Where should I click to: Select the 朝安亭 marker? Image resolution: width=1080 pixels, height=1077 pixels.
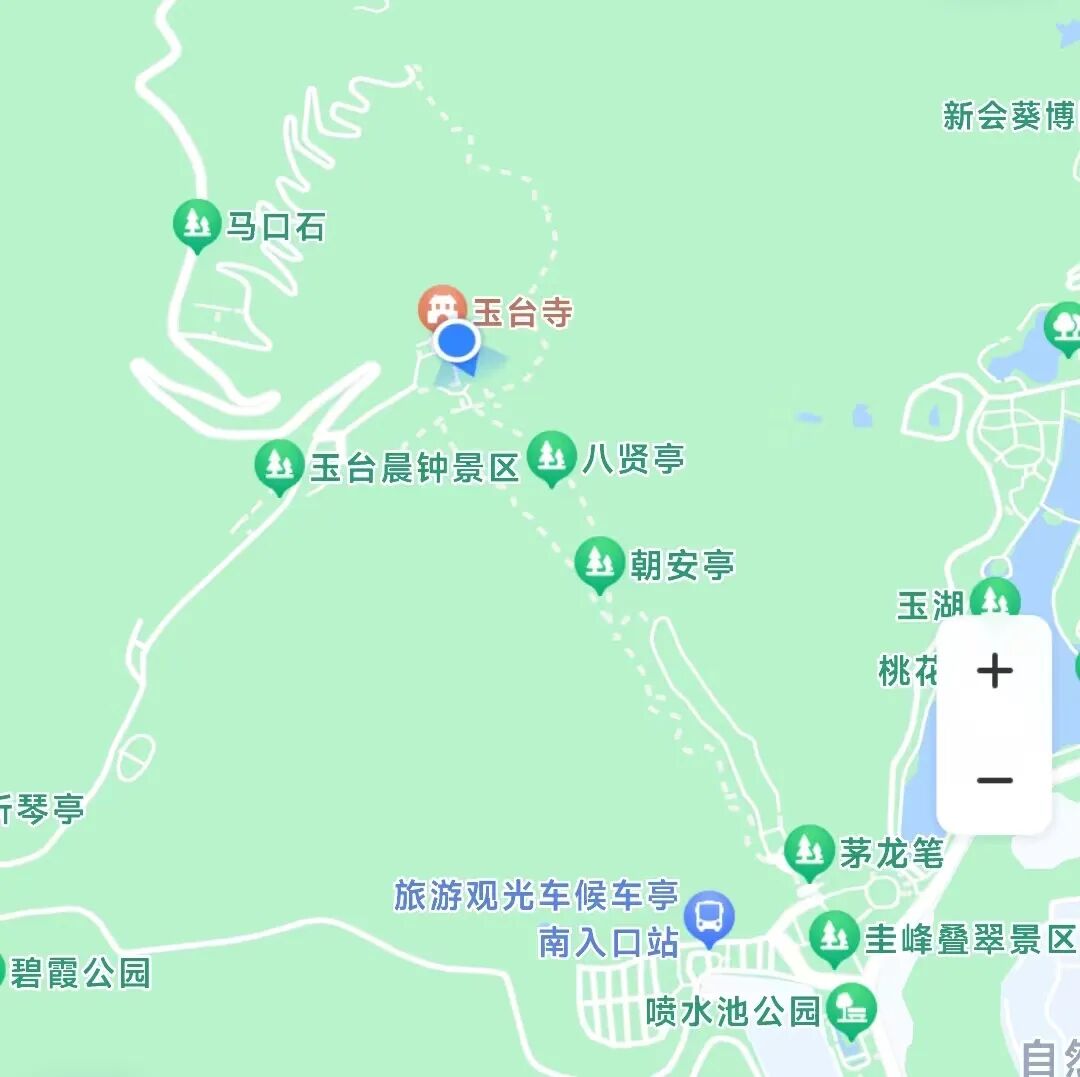coord(599,562)
